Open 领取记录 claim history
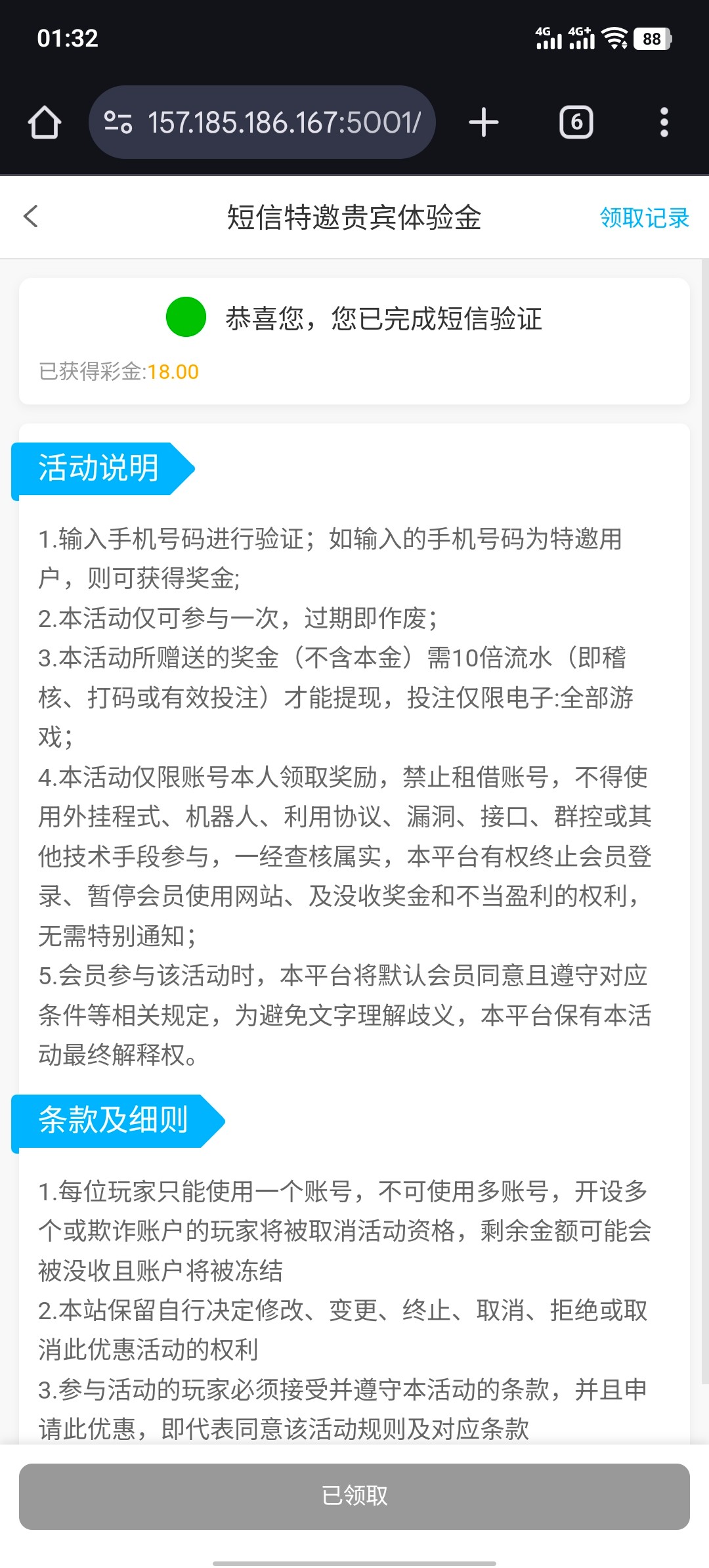The width and height of the screenshot is (709, 1568). [644, 217]
